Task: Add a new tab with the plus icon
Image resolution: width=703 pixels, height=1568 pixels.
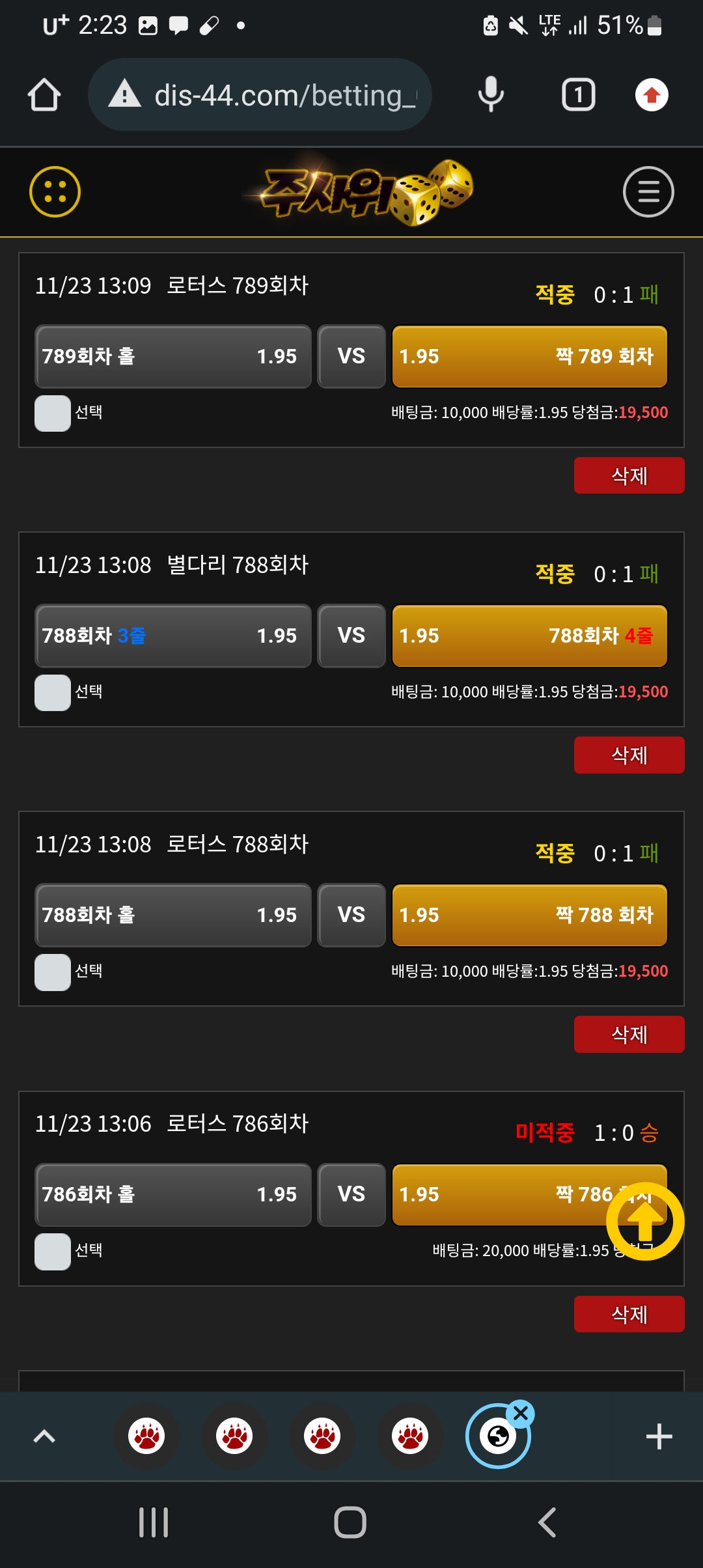Action: [x=659, y=1436]
